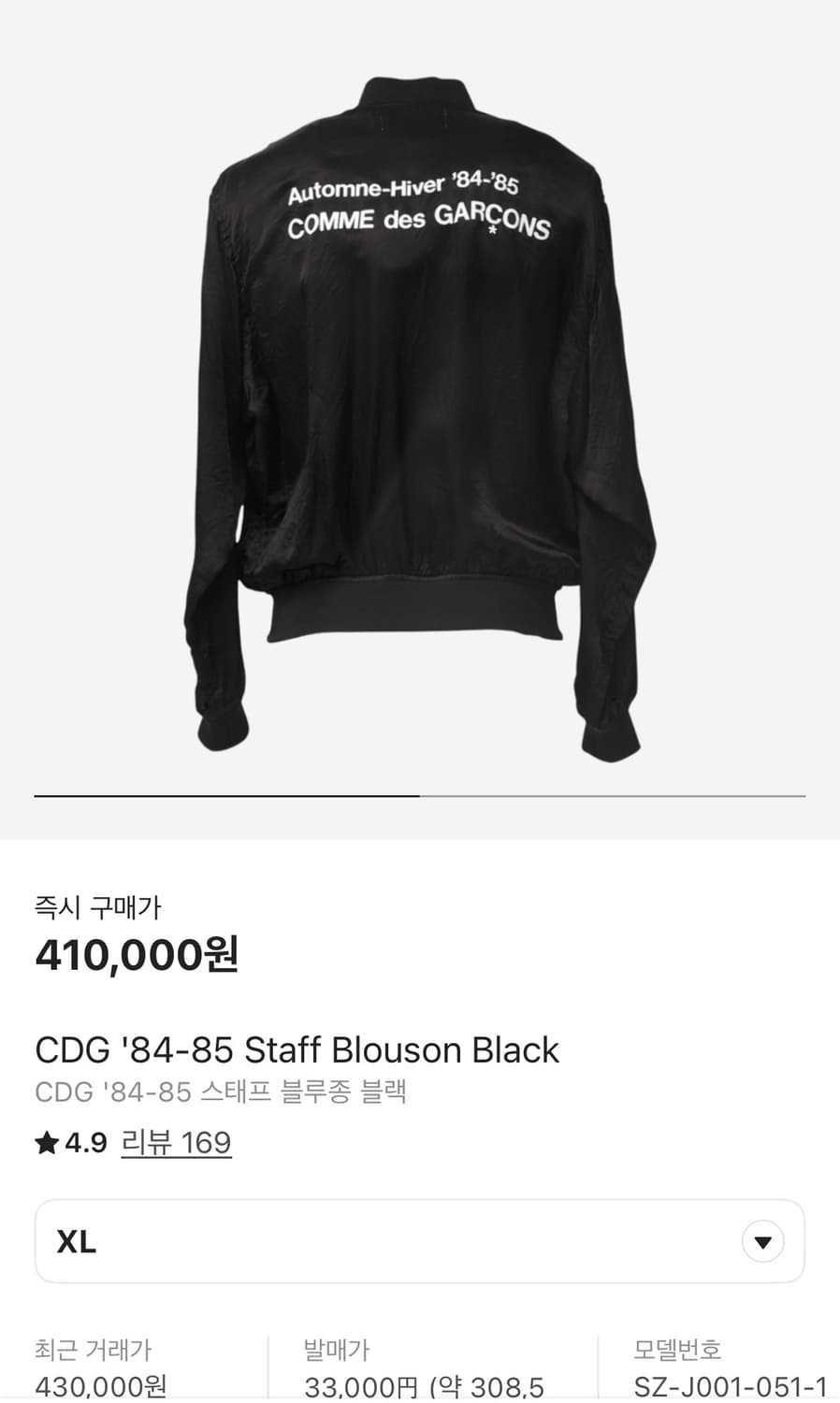Click the 즉시 구매가 label
The width and height of the screenshot is (840, 1403).
click(98, 904)
